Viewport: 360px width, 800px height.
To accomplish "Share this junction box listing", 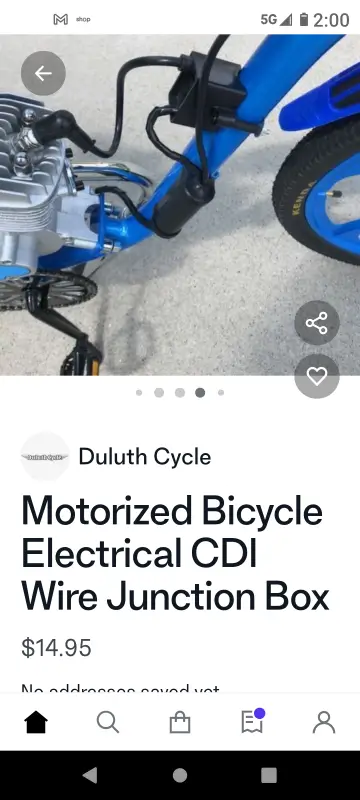I will point(317,323).
